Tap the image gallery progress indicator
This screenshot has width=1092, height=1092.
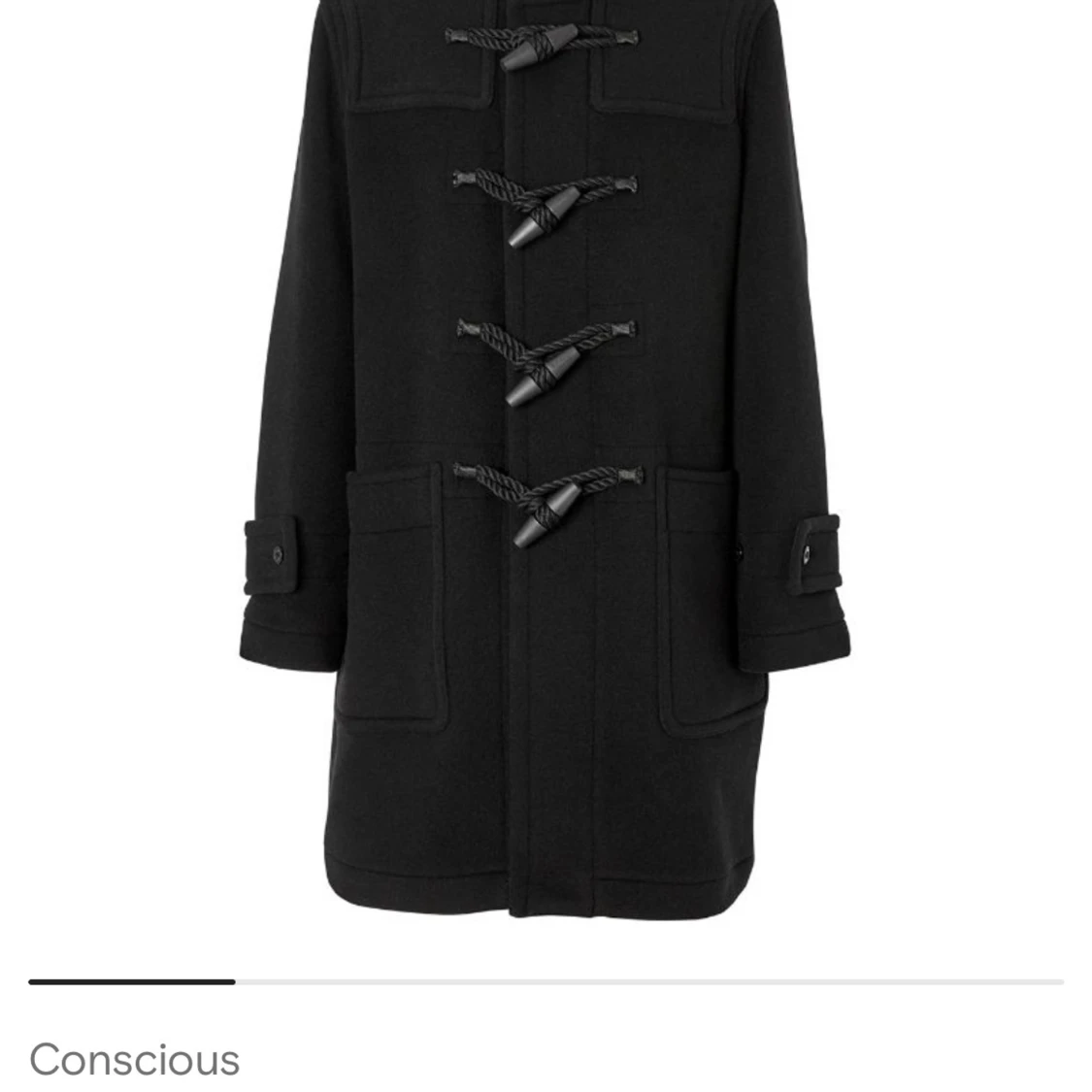546,981
